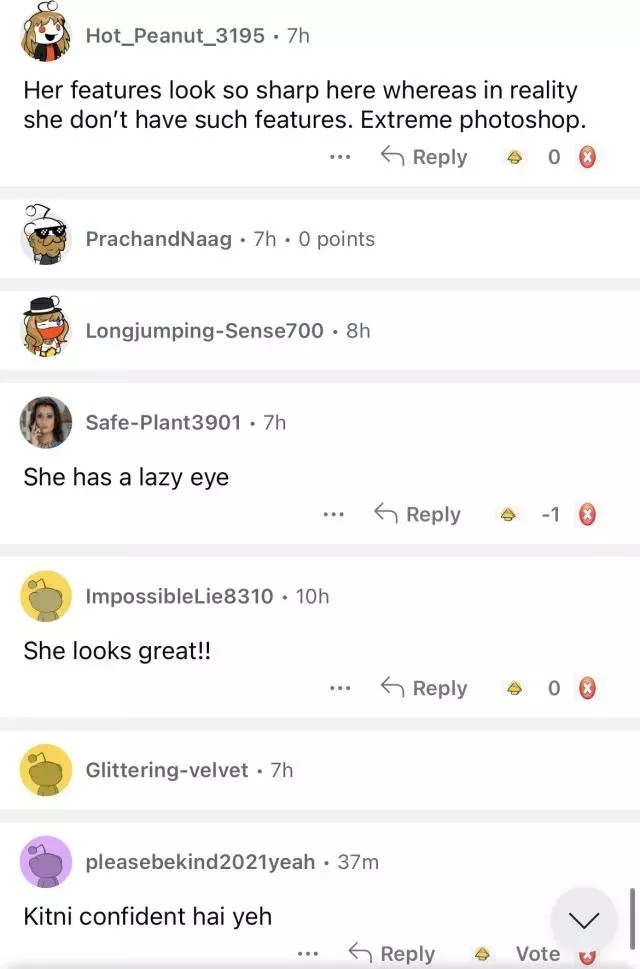Reply to pleasebekind2021yeah's comment
Viewport: 640px width, 969px height.
tap(392, 953)
